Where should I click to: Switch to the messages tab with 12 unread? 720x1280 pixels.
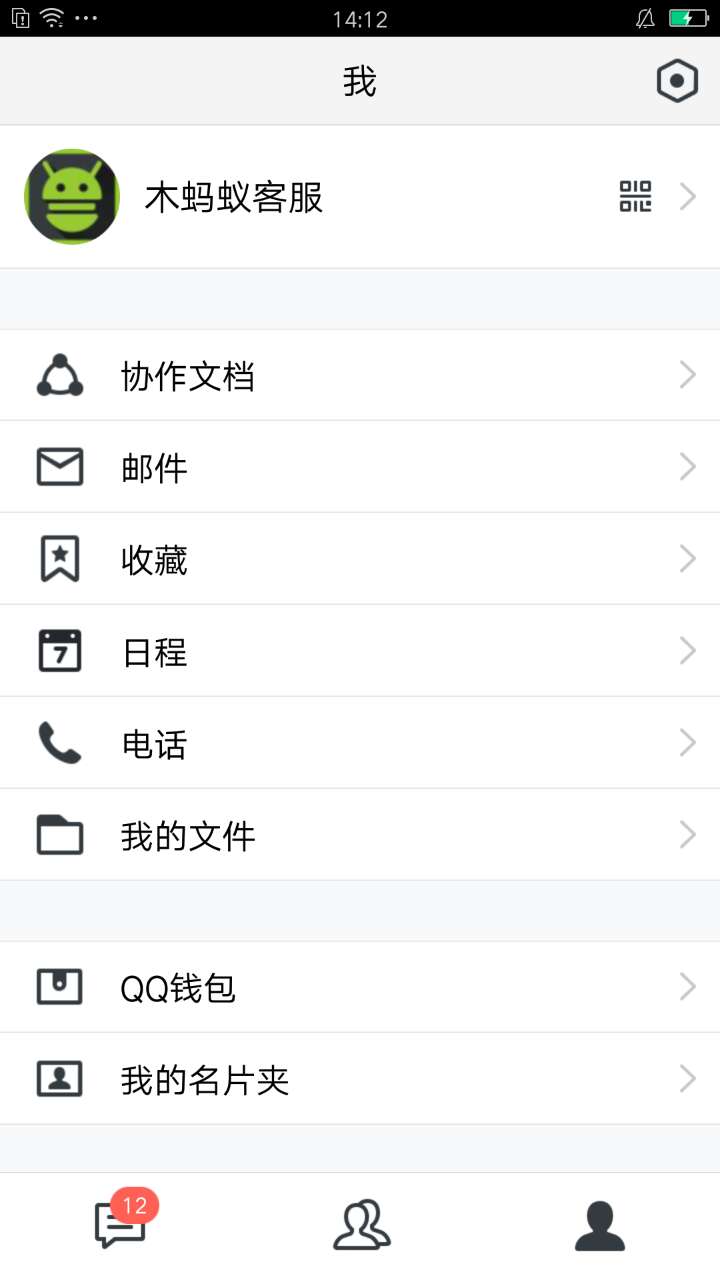121,1222
